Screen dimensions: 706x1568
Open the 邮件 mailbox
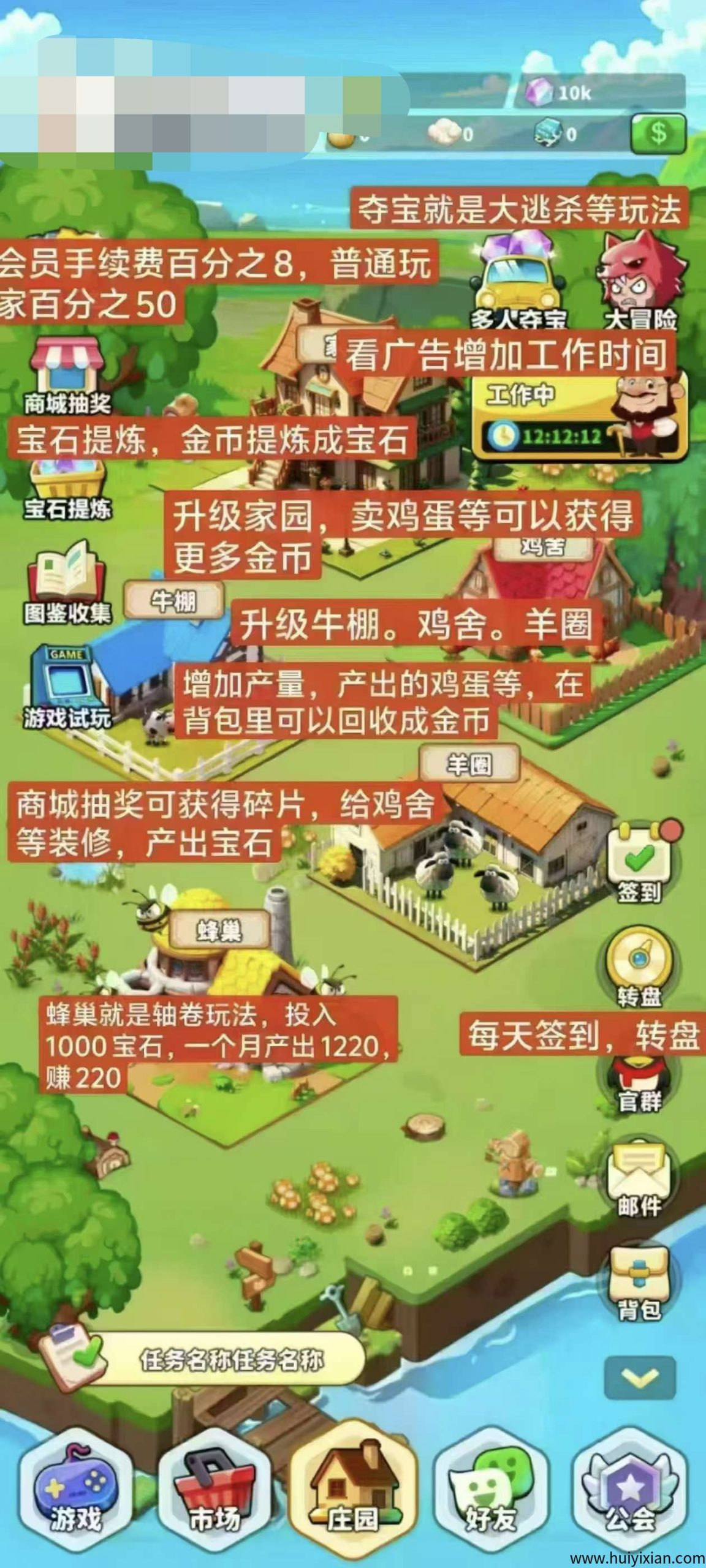point(639,1175)
